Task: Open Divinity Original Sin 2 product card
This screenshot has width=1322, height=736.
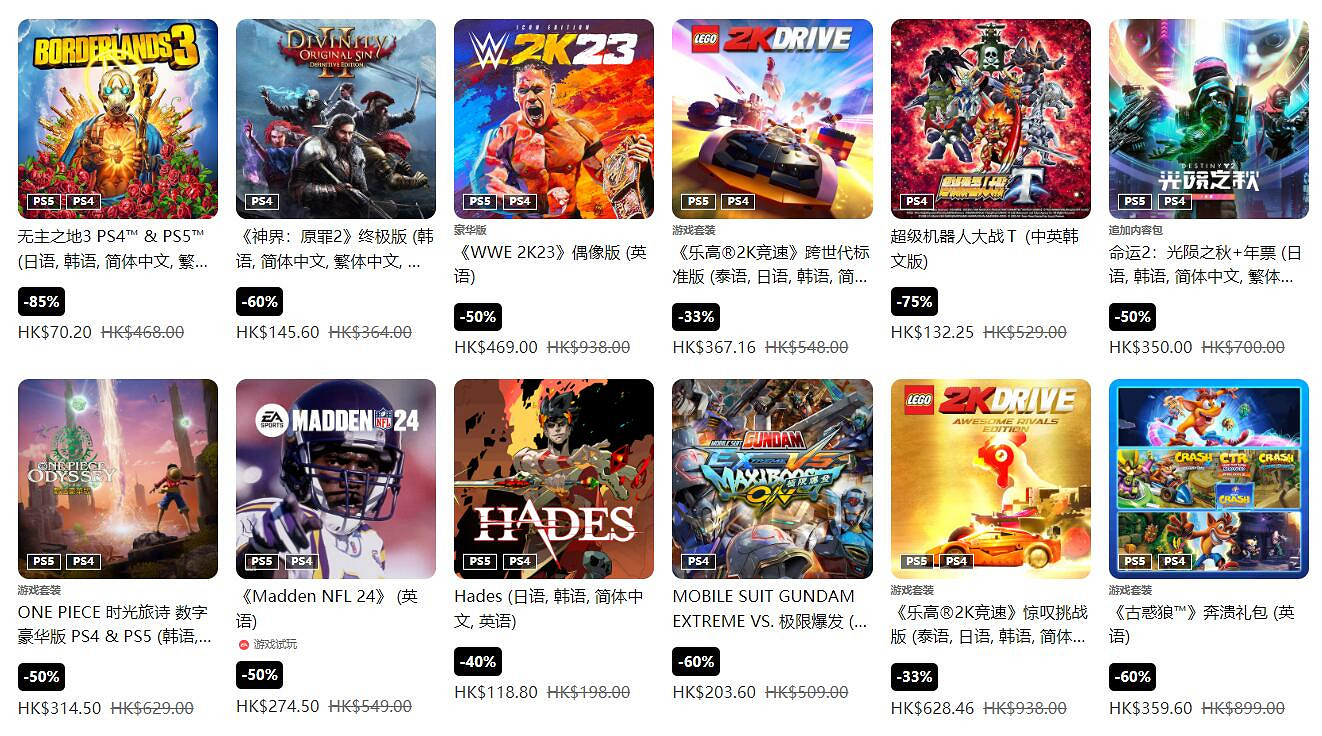Action: pos(336,118)
